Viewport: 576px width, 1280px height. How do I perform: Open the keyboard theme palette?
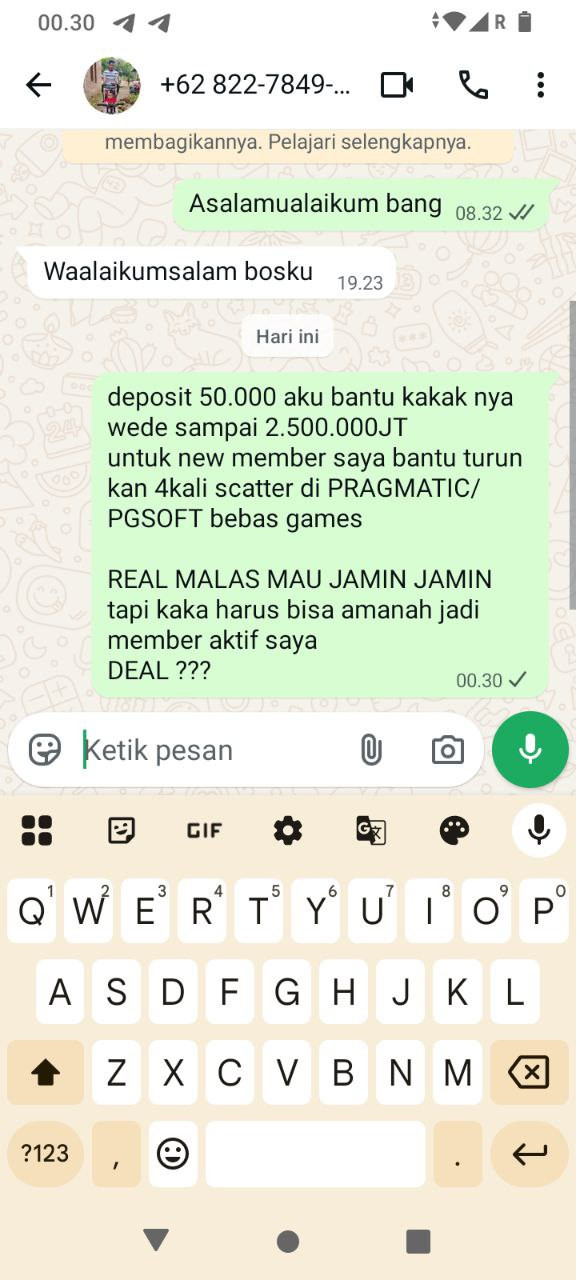tap(455, 830)
